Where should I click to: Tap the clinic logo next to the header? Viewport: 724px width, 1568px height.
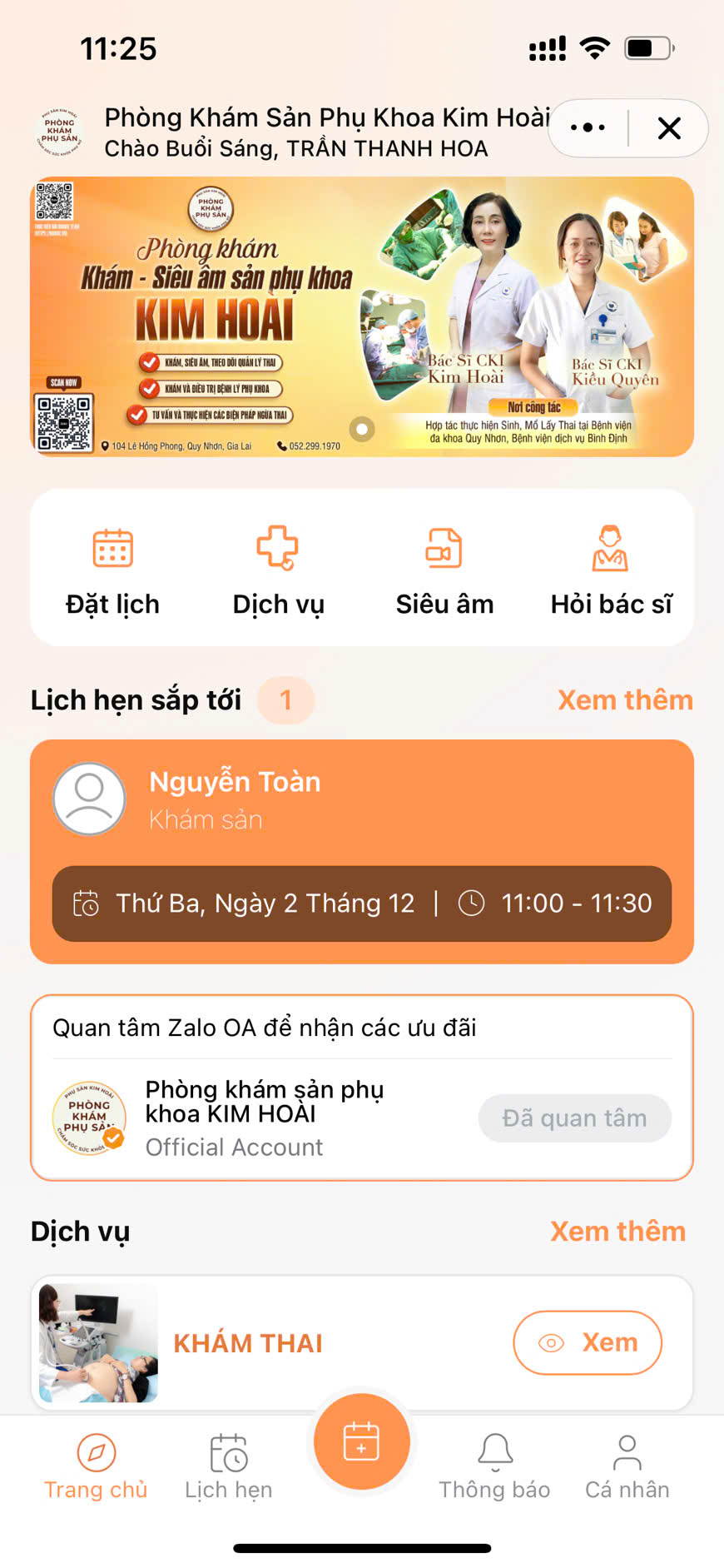pos(58,131)
